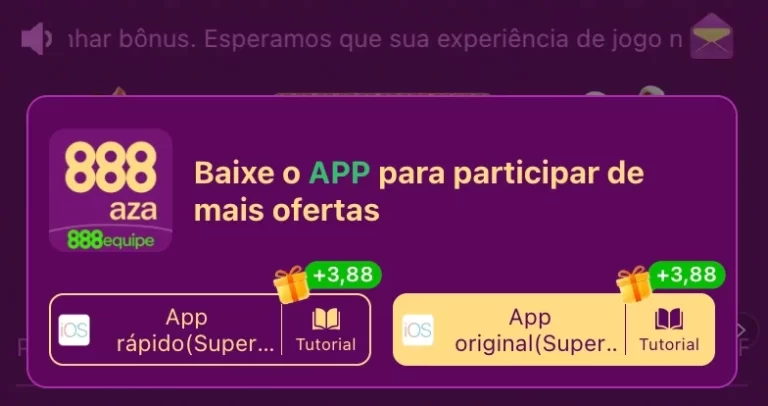Open Tutorial for App rápido
The image size is (768, 406).
[x=326, y=331]
